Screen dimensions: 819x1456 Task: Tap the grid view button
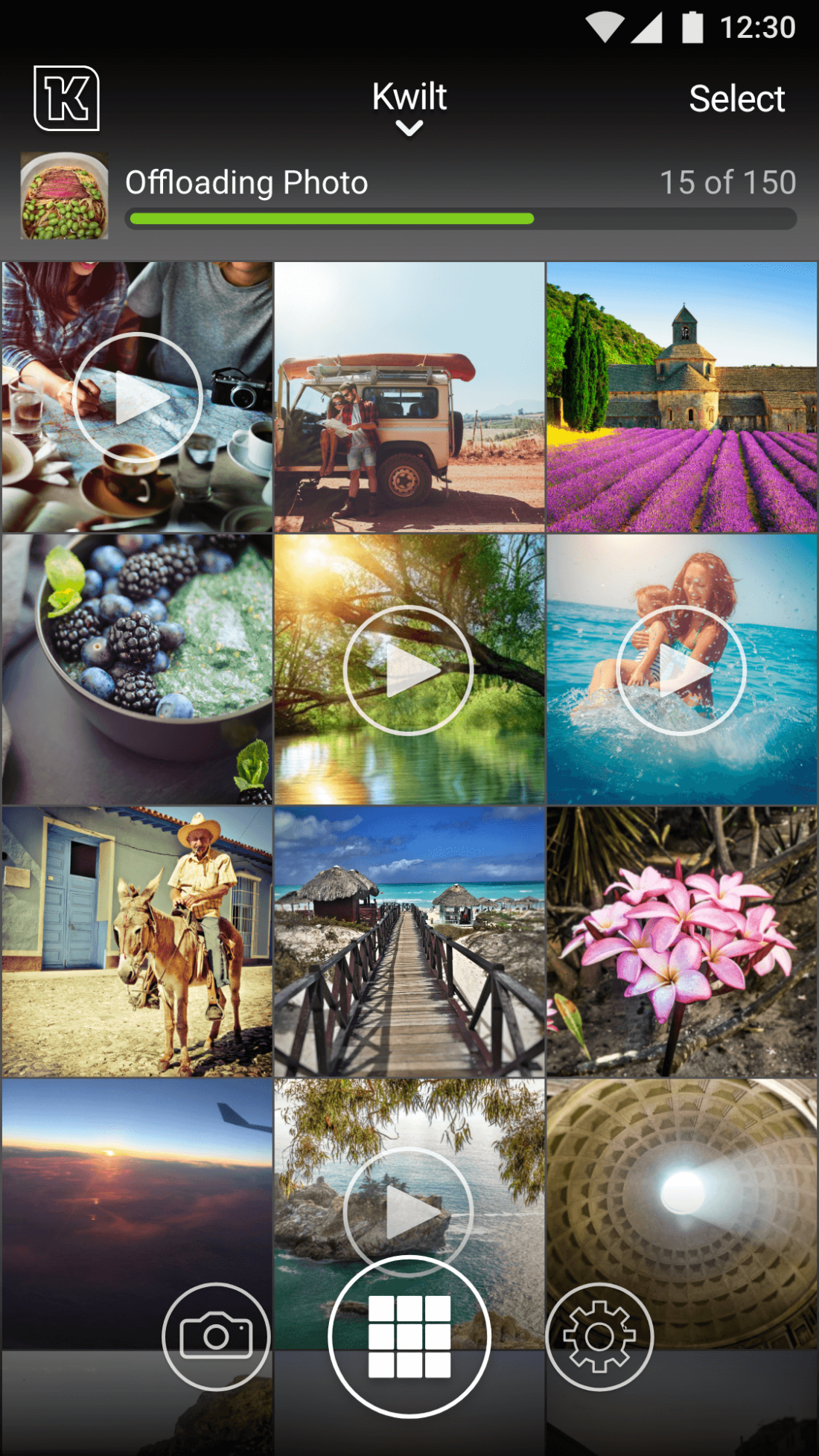[x=409, y=1336]
